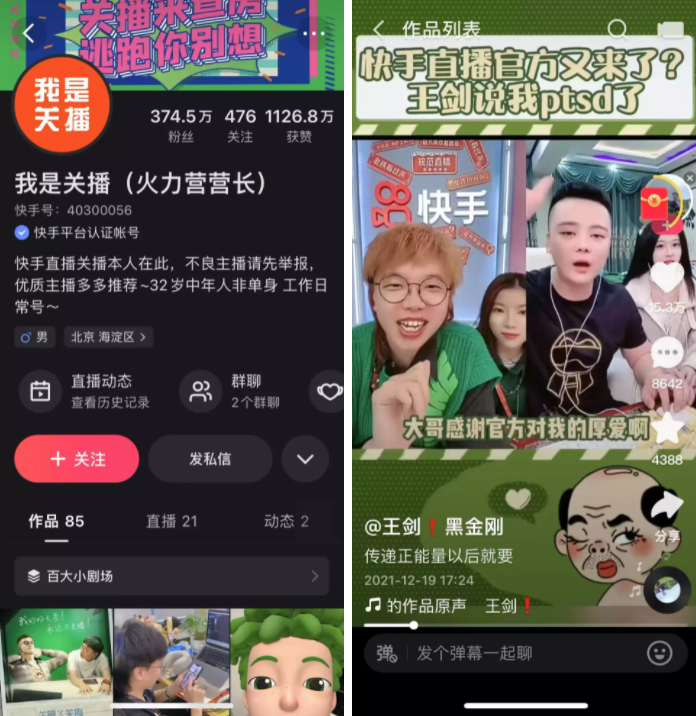The width and height of the screenshot is (696, 716).
Task: Go back from the 作品列表 page
Action: point(378,29)
